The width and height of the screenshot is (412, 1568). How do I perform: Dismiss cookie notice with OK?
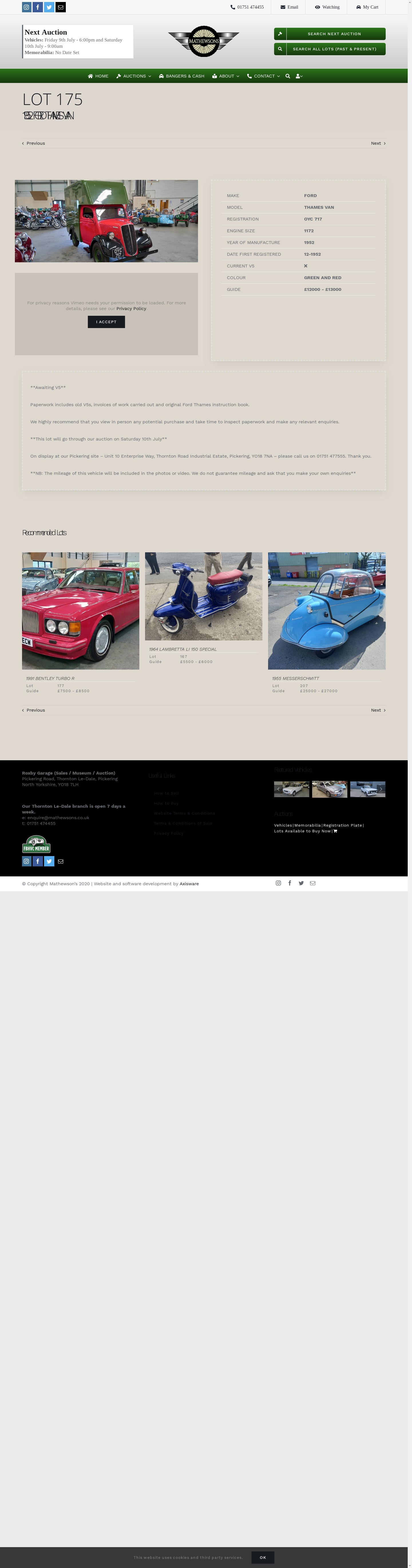pyautogui.click(x=262, y=1557)
